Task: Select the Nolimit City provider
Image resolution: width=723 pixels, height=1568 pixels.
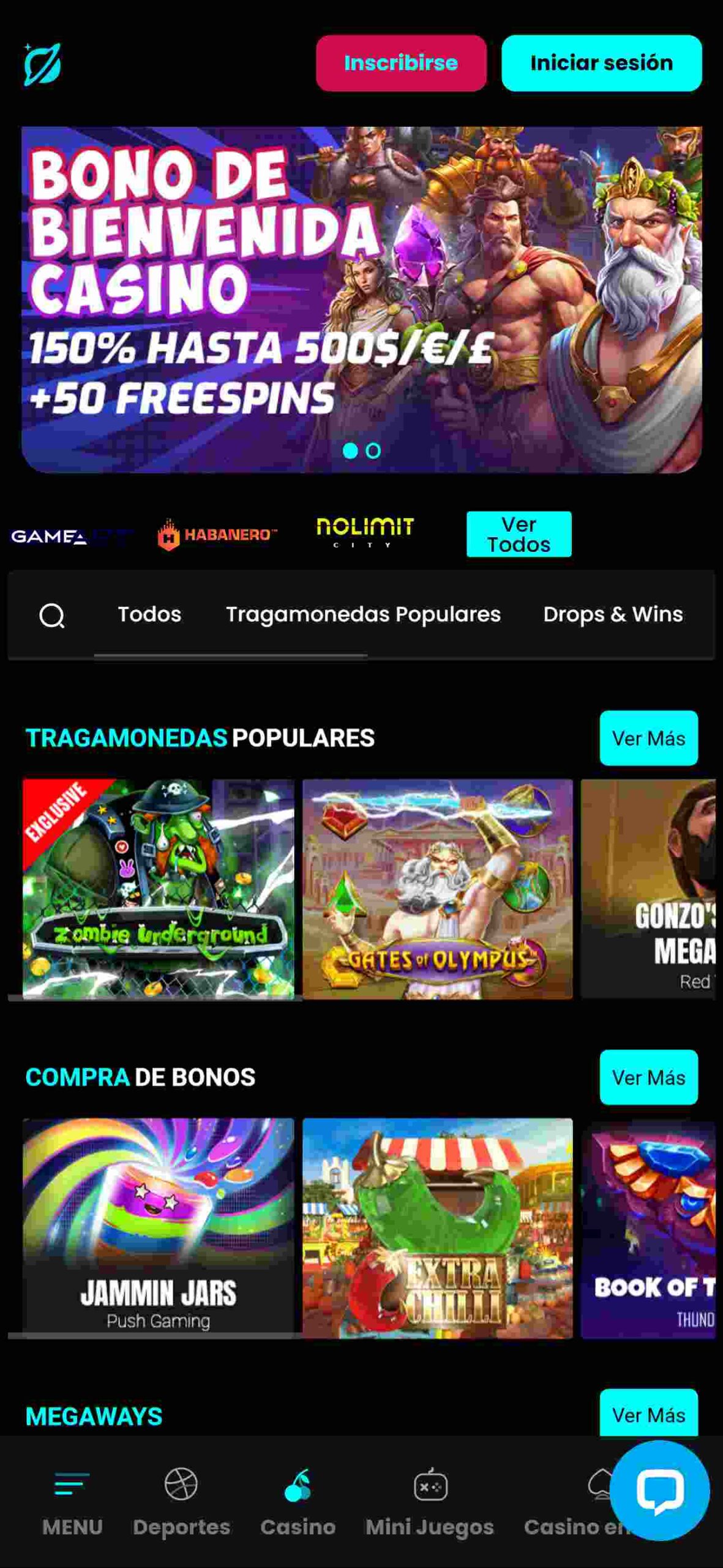Action: coord(365,532)
